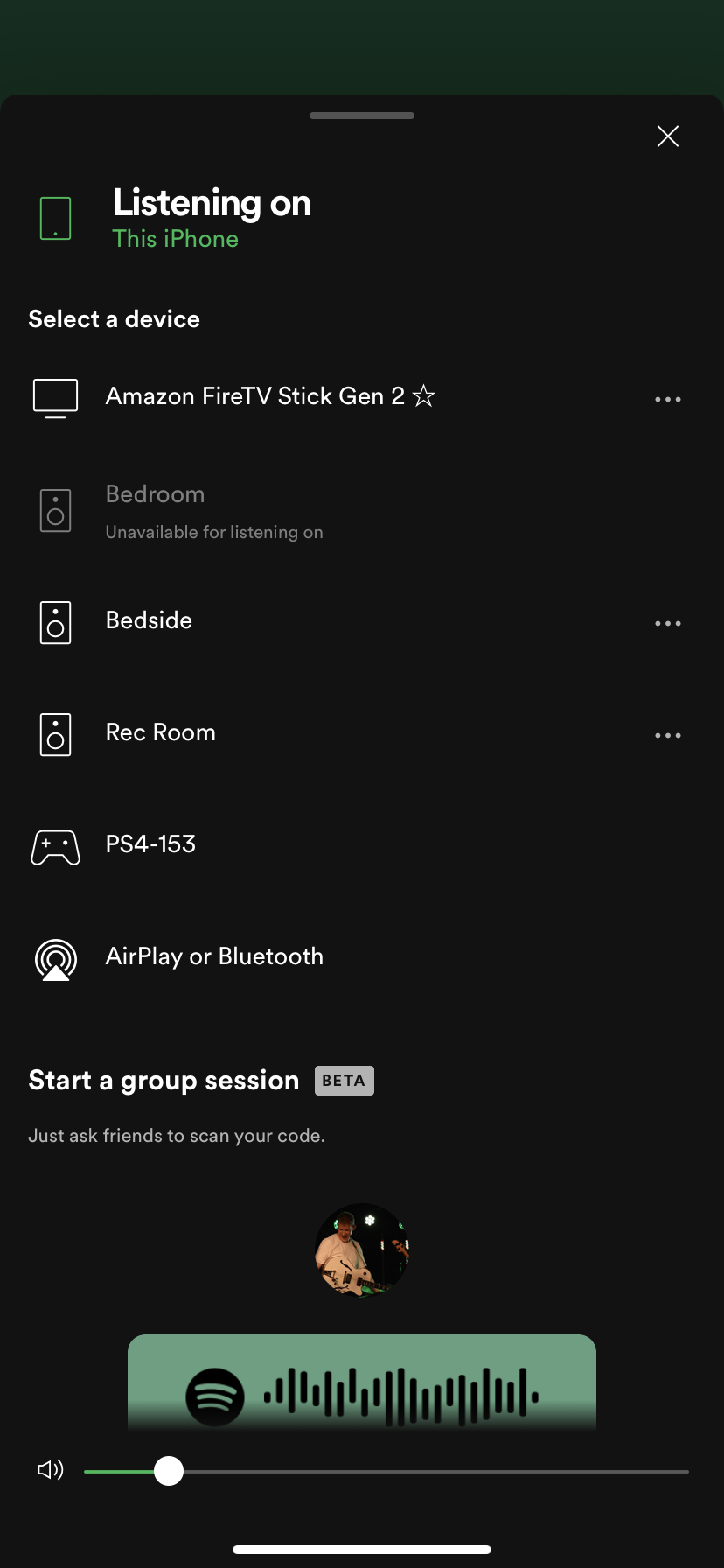Play on the Bedside speaker
Viewport: 724px width, 1568px height.
pos(149,621)
